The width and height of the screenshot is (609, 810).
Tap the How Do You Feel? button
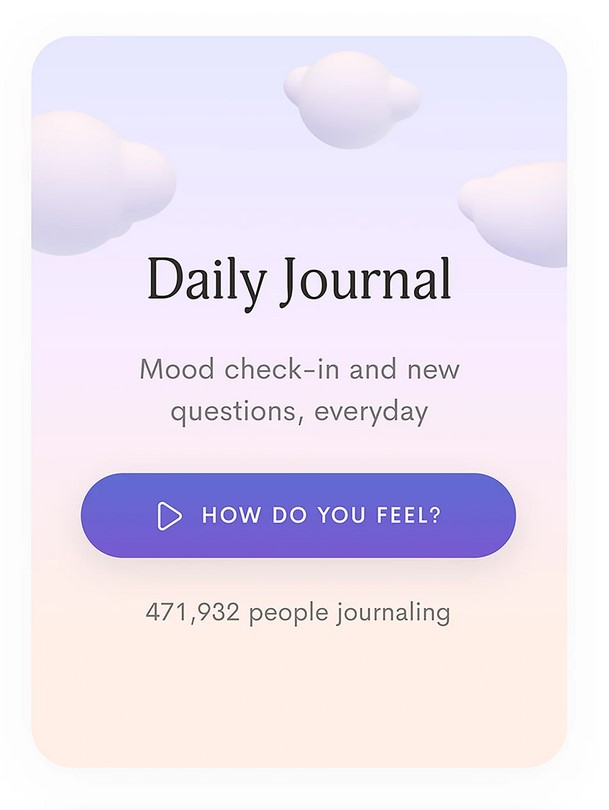coord(298,515)
